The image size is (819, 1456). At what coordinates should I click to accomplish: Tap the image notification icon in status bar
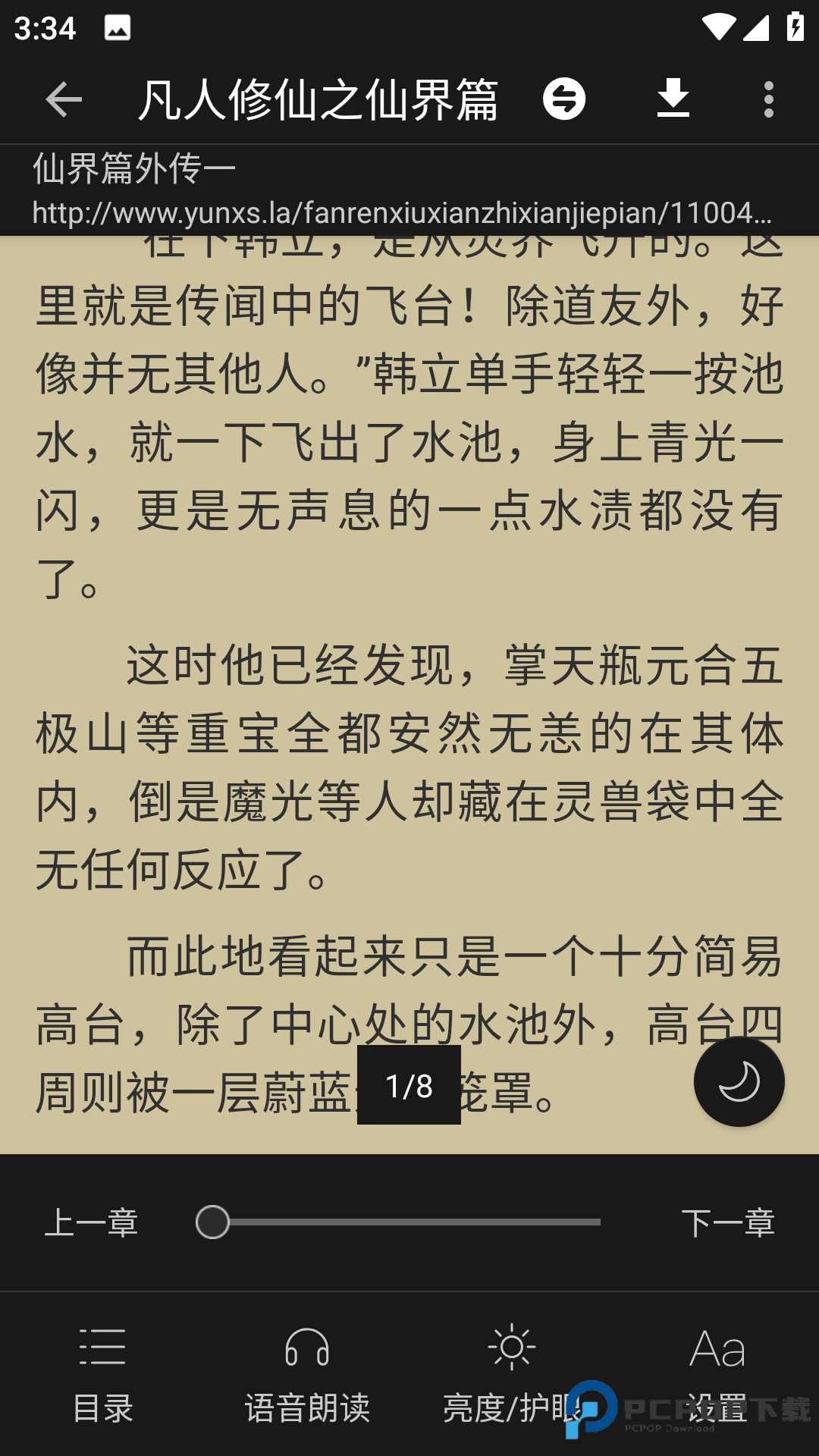(x=117, y=28)
